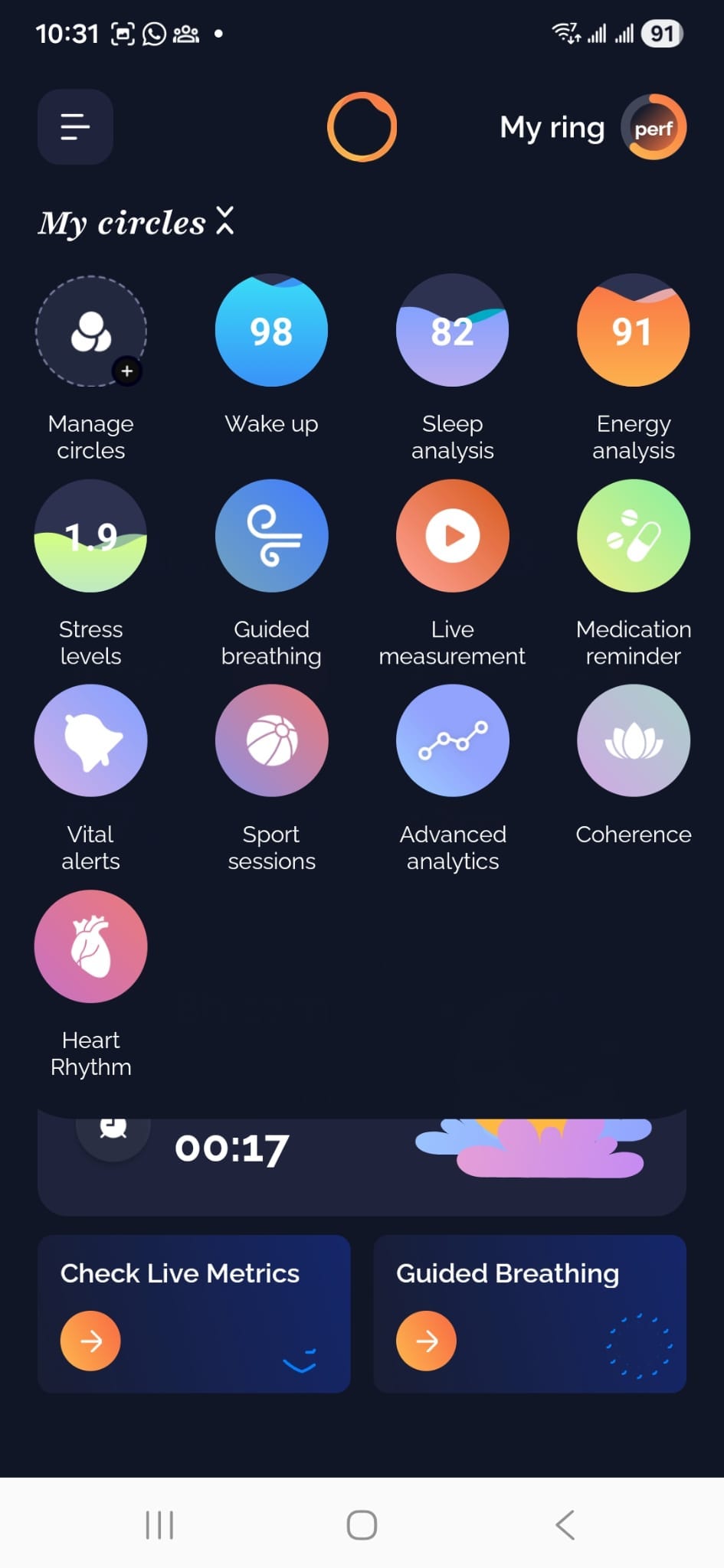
Task: View Sport sessions
Action: [x=271, y=740]
